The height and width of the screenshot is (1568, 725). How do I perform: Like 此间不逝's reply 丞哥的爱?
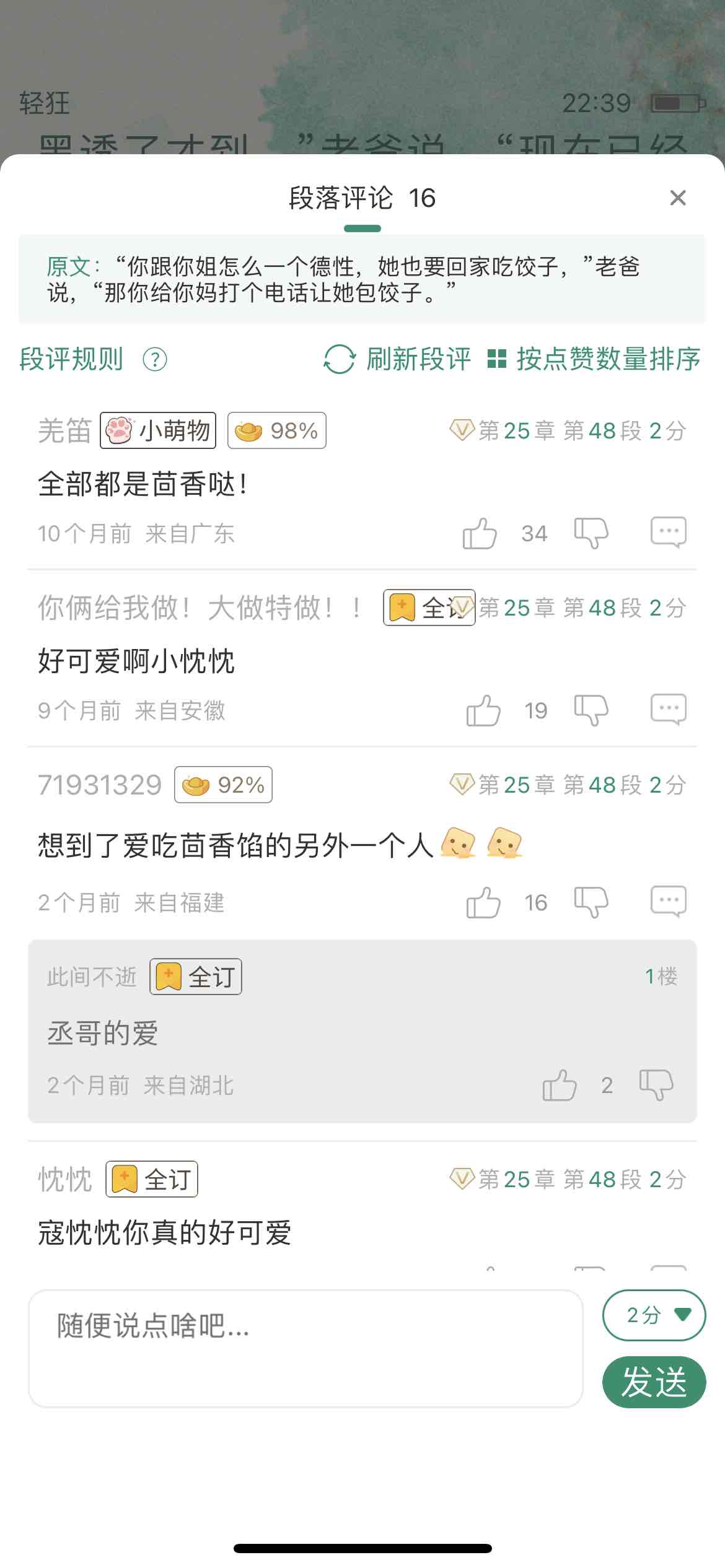(x=560, y=1085)
